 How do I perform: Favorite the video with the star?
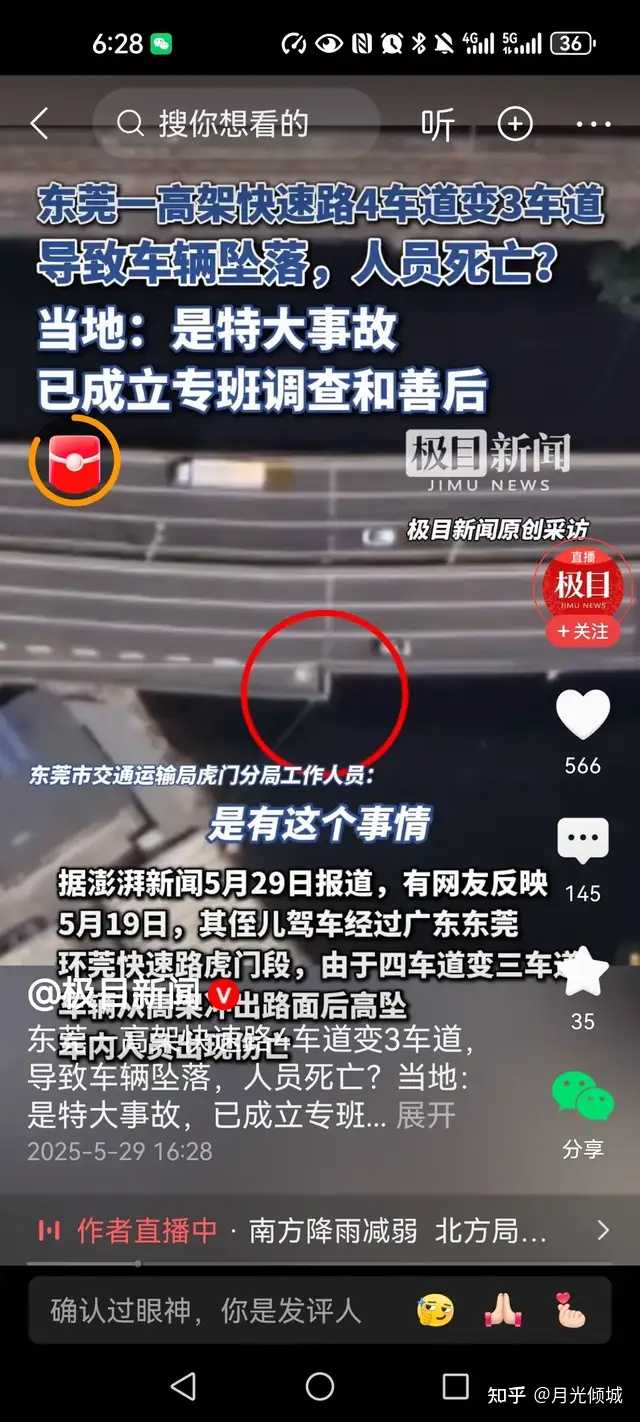click(582, 972)
